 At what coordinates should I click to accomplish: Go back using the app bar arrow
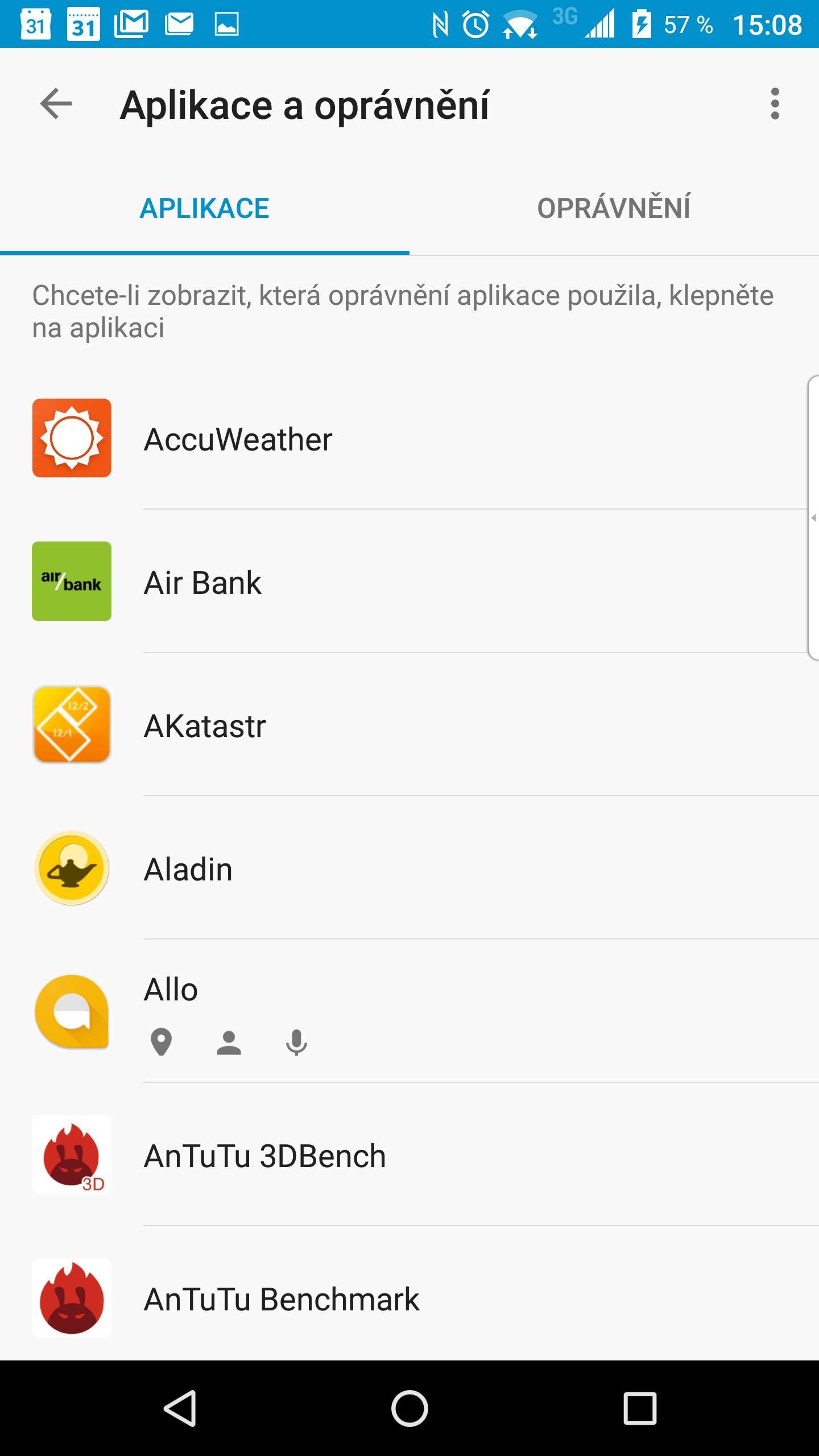[x=56, y=104]
